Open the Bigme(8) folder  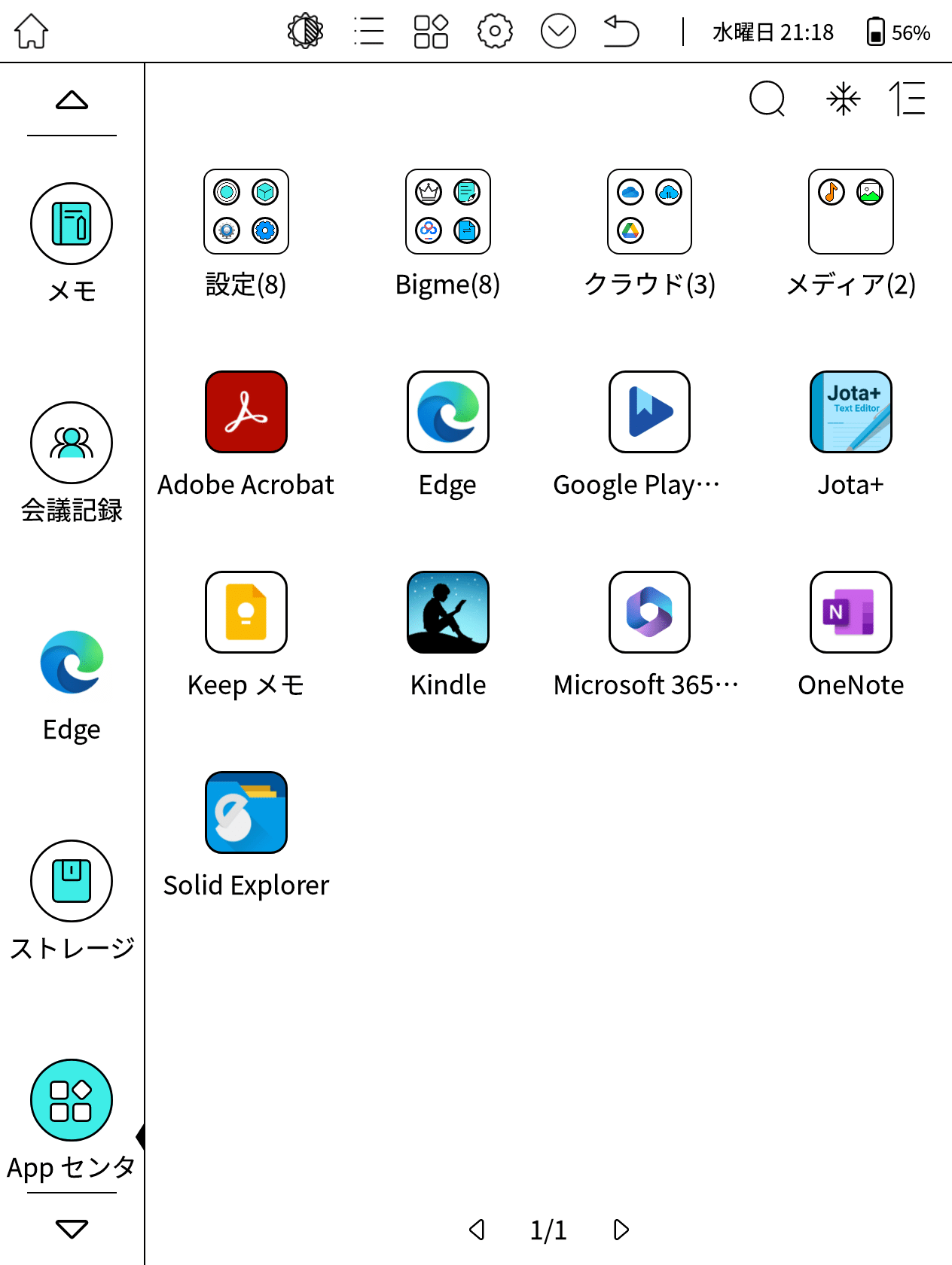(448, 212)
